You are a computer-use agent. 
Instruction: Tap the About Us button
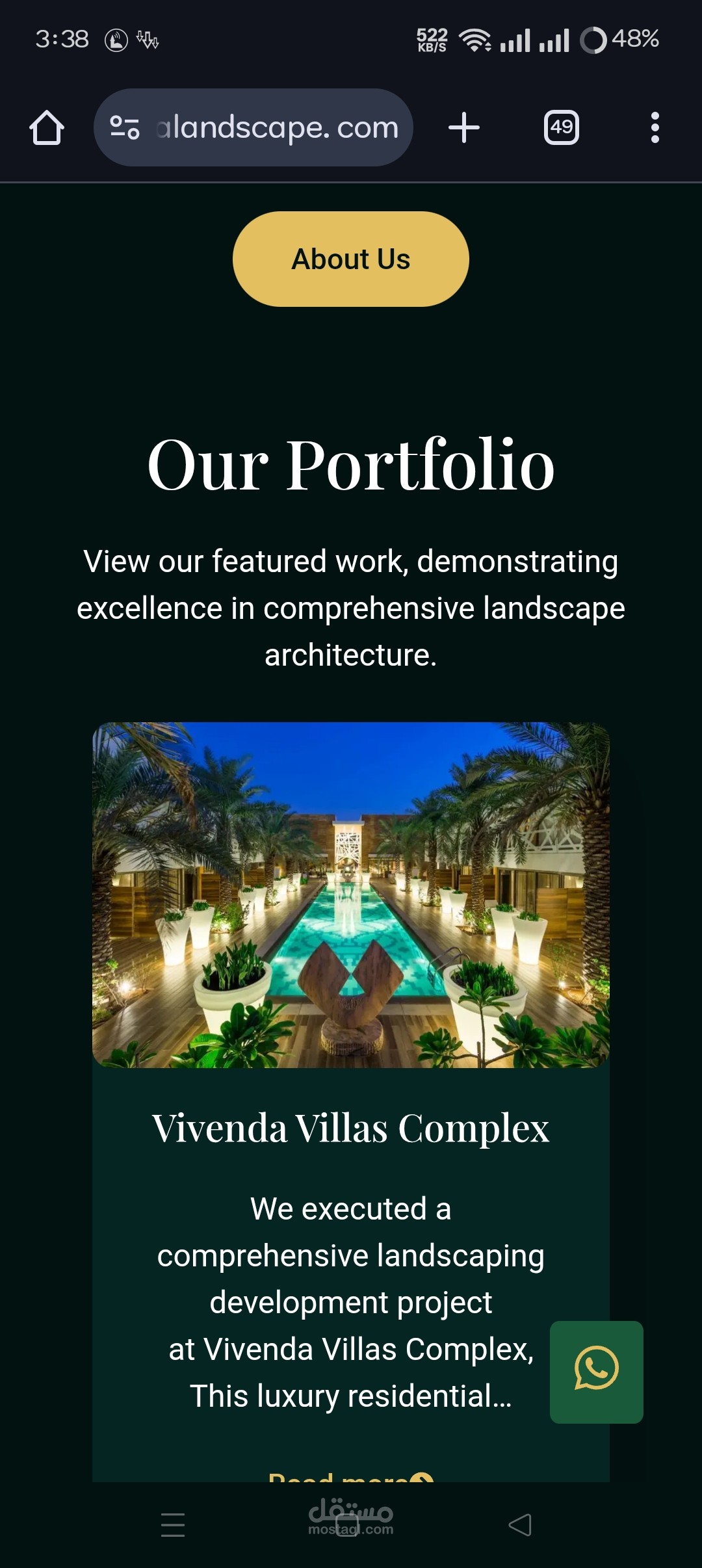(351, 259)
